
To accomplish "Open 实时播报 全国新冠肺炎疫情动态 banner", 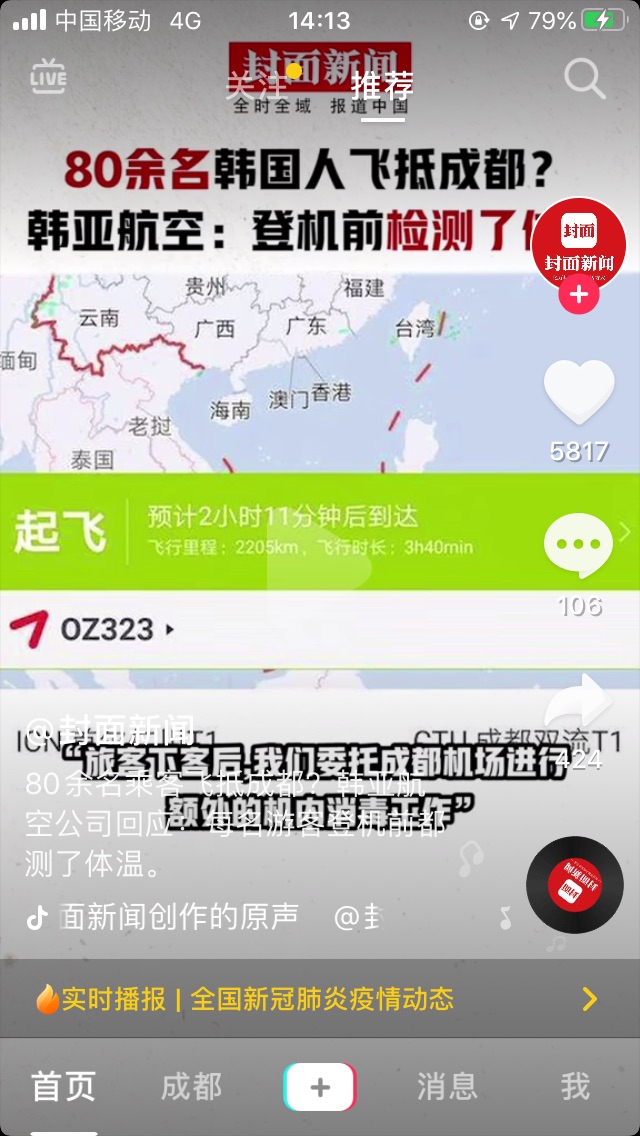I will 320,998.
